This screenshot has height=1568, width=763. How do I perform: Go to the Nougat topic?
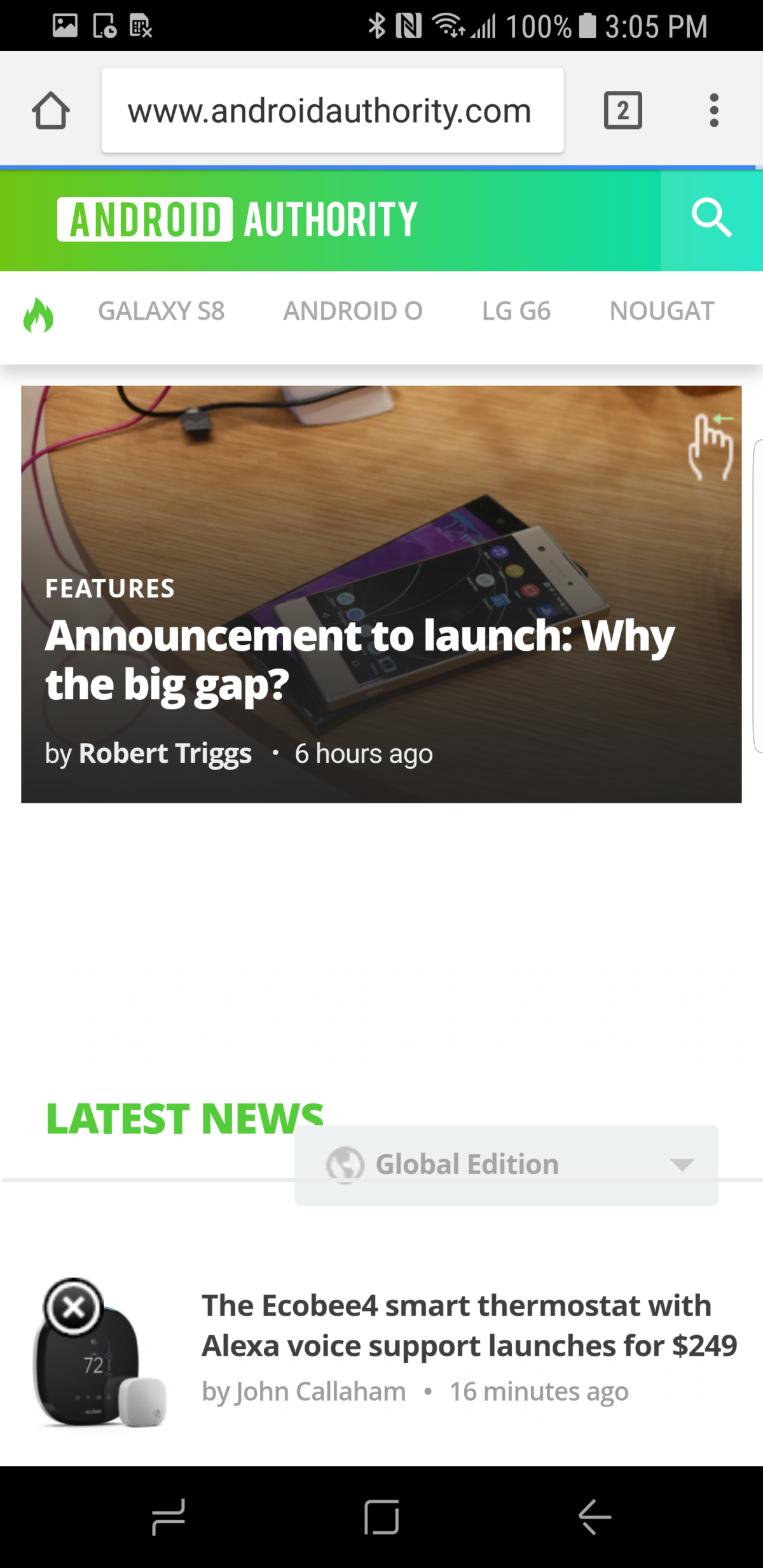click(x=661, y=311)
